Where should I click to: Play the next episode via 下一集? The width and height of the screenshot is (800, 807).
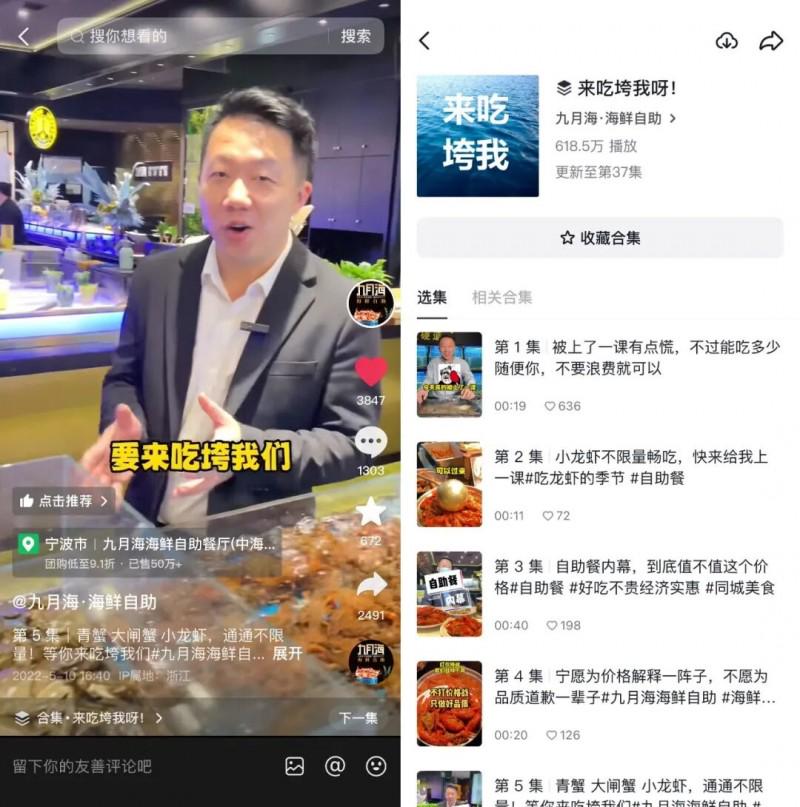(357, 718)
